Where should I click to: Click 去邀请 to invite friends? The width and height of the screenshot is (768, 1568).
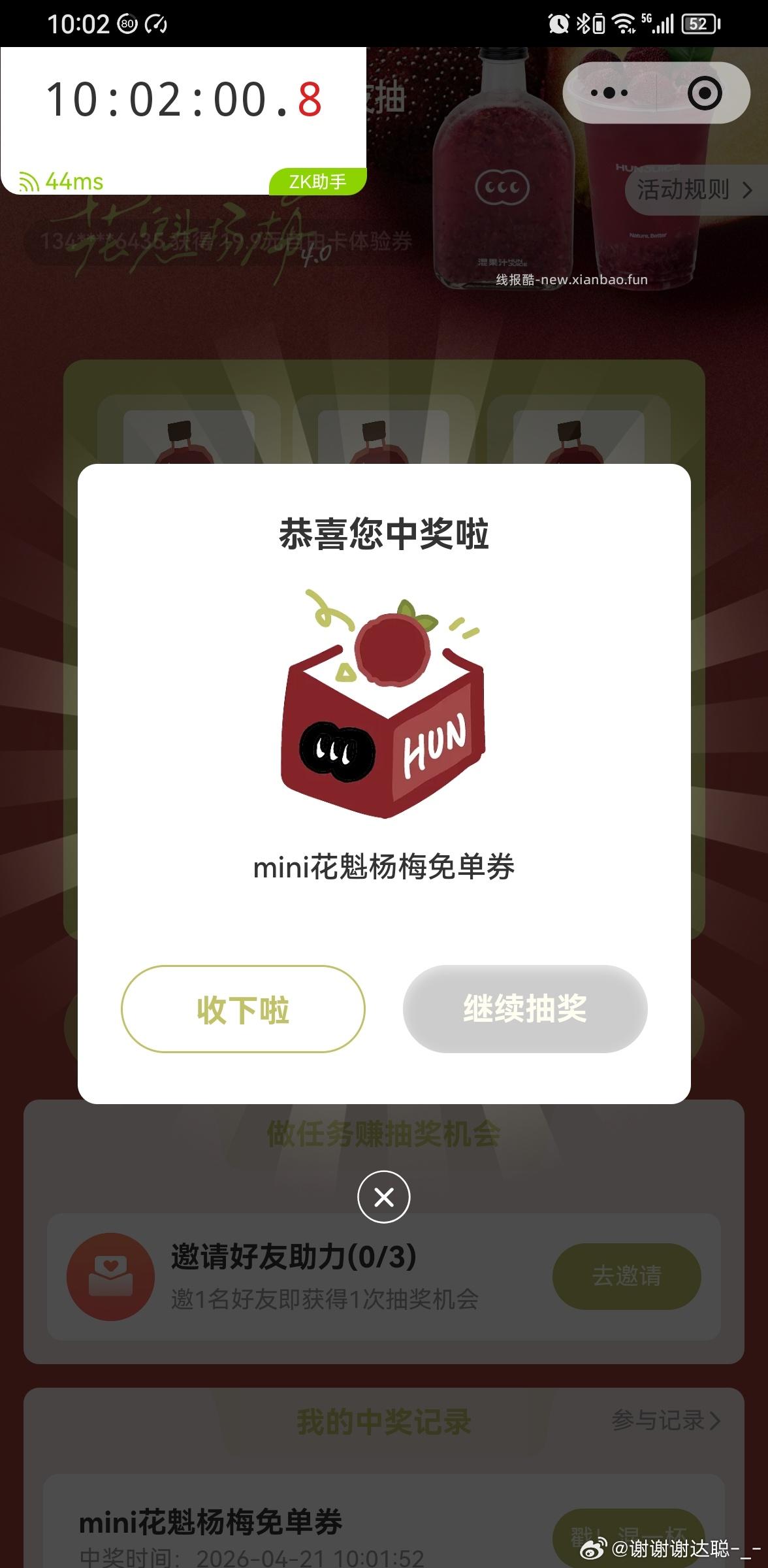click(x=626, y=1277)
